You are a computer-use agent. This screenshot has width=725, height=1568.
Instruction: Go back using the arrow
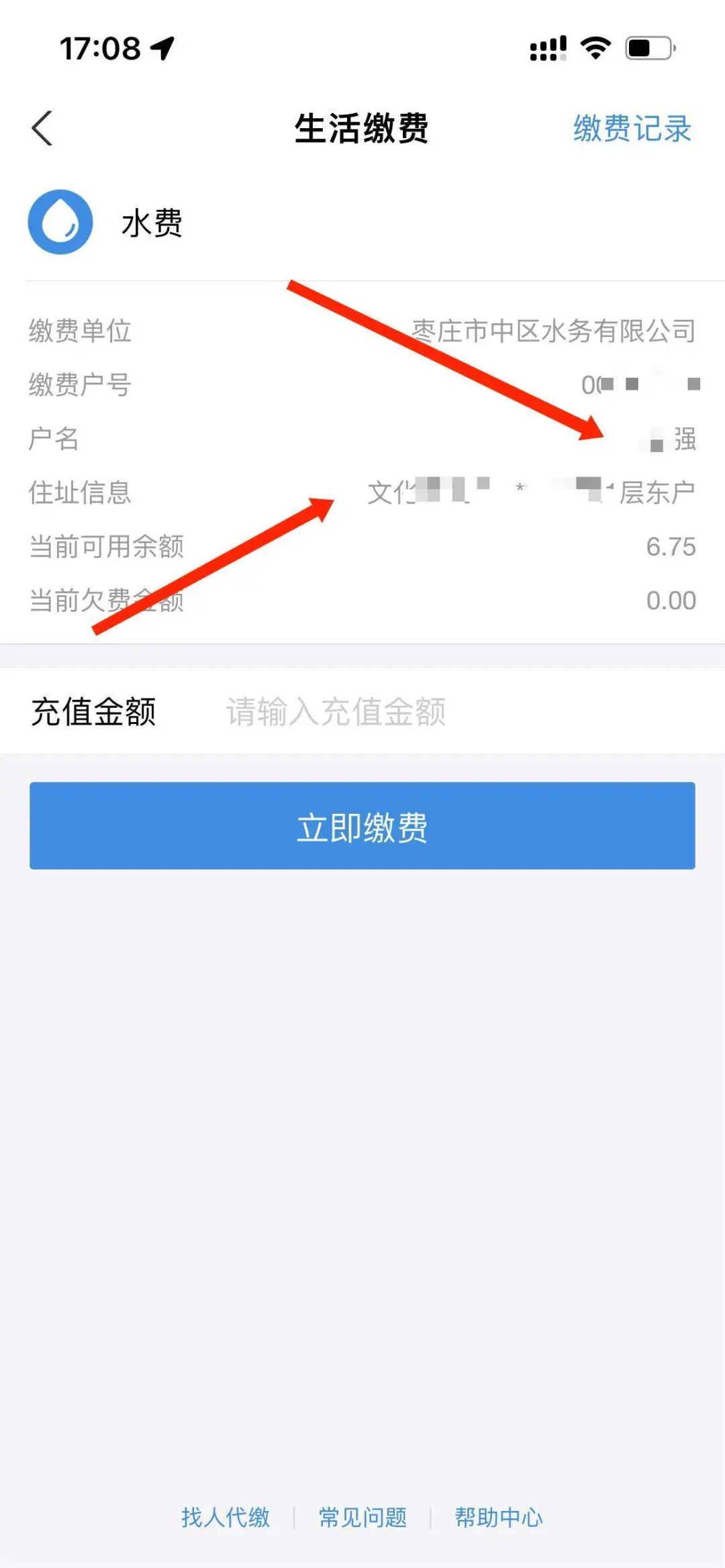(42, 128)
